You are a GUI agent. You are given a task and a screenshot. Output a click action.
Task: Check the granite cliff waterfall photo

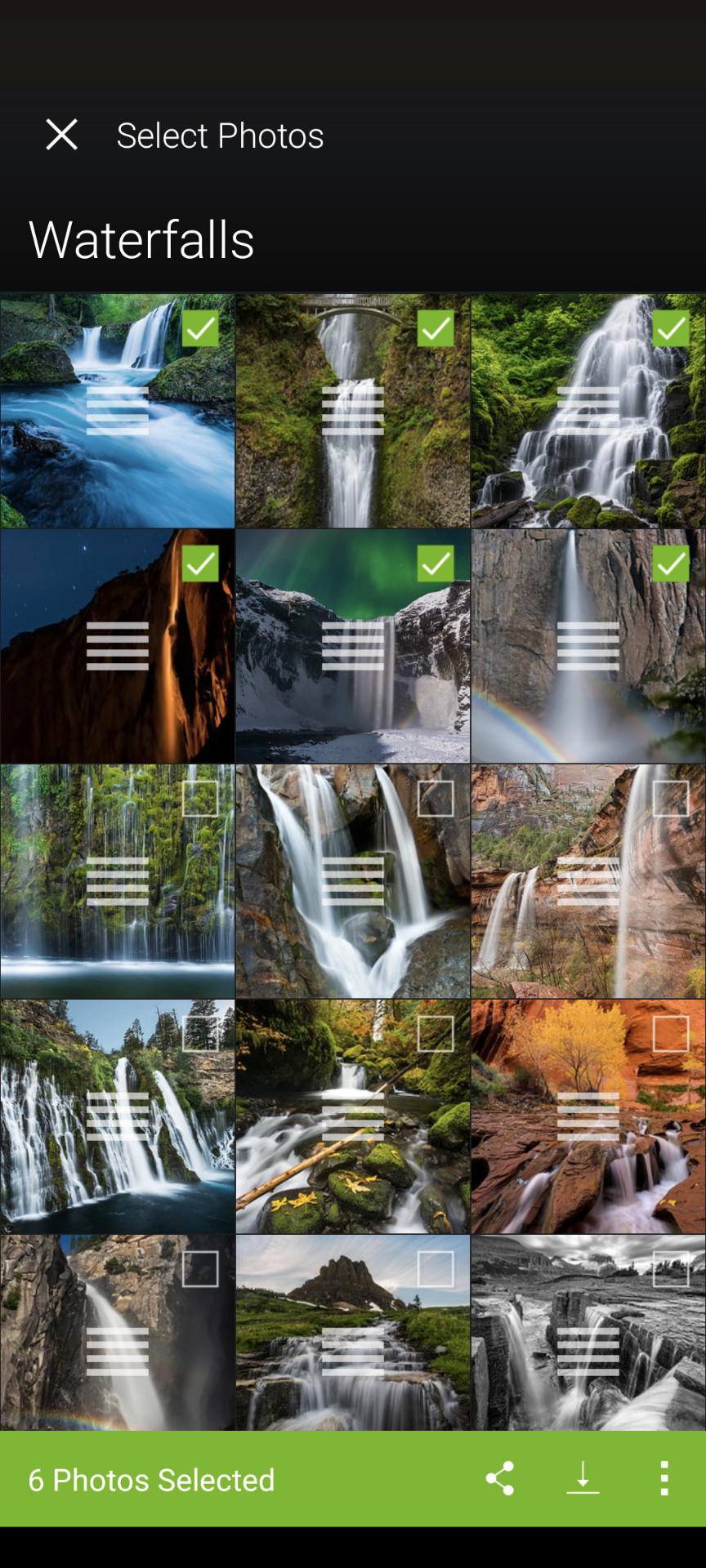pos(200,1269)
